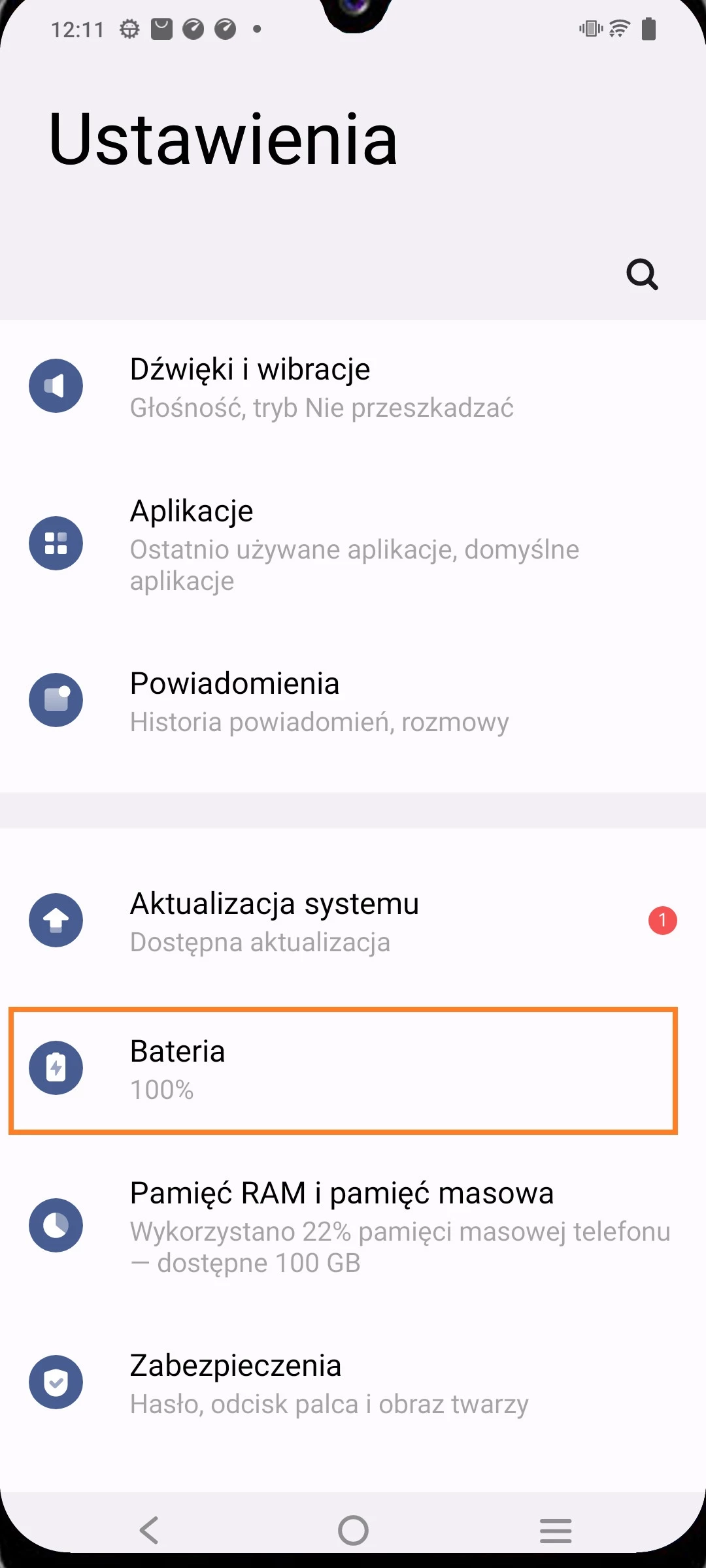Select the Bateria row
The height and width of the screenshot is (1568, 706).
344,1070
